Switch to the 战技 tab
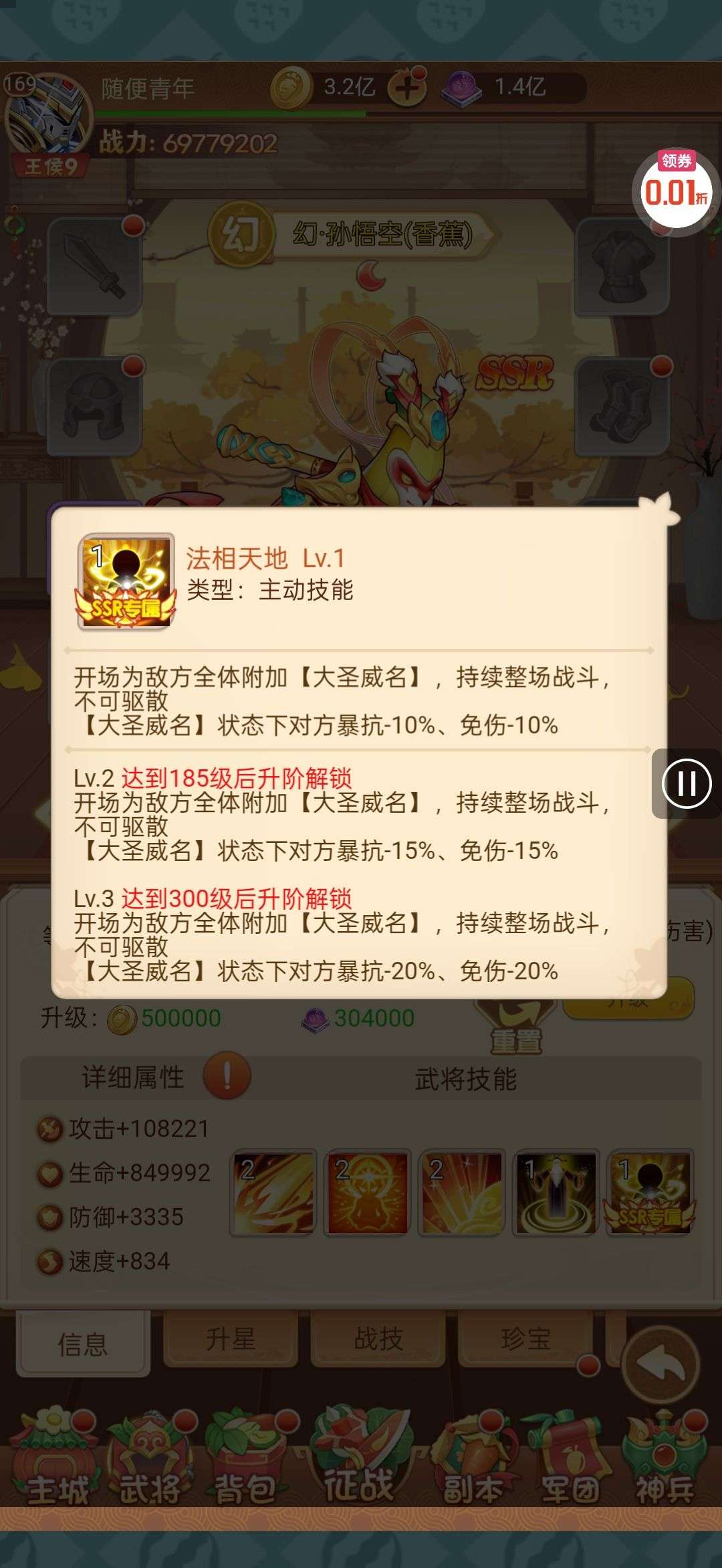This screenshot has width=722, height=1568. (378, 1340)
